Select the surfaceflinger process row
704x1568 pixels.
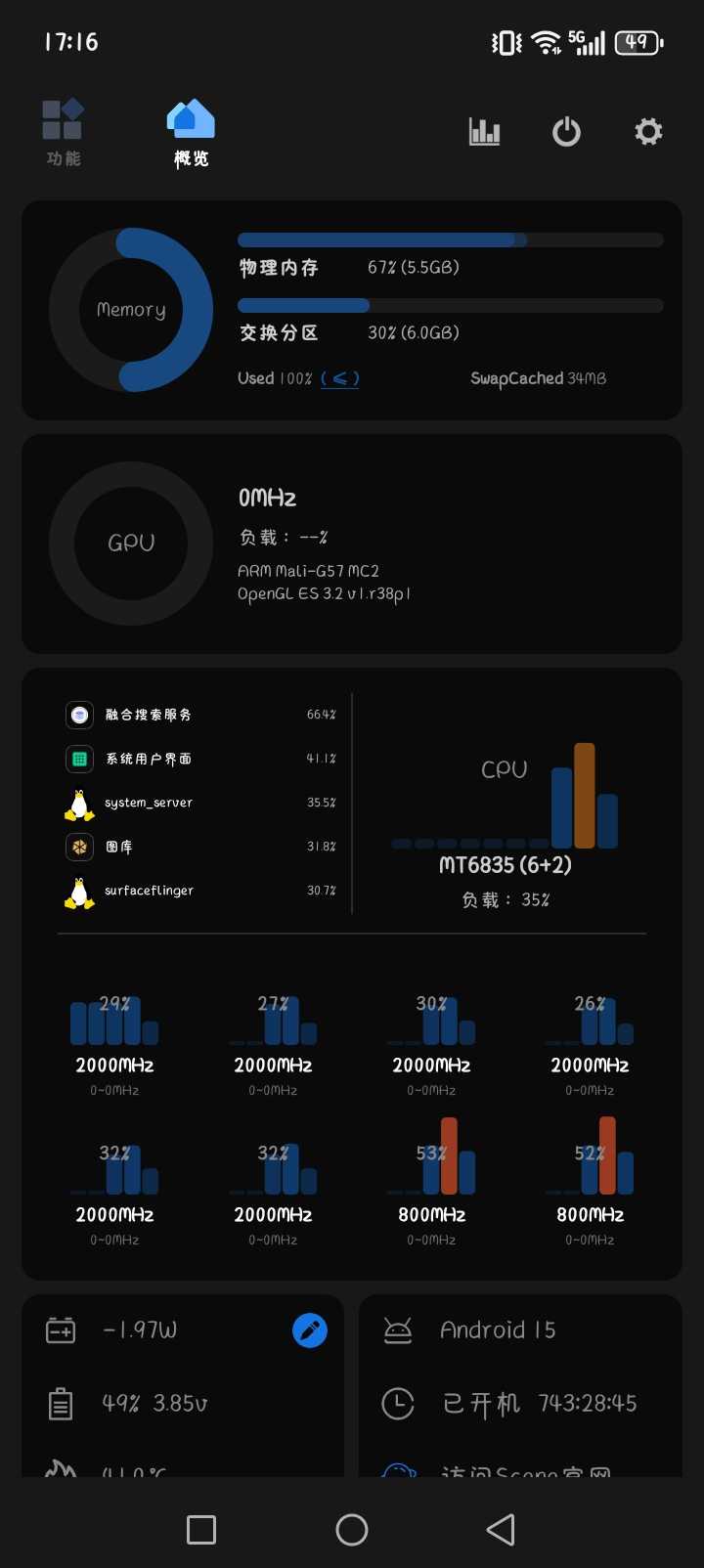point(200,891)
